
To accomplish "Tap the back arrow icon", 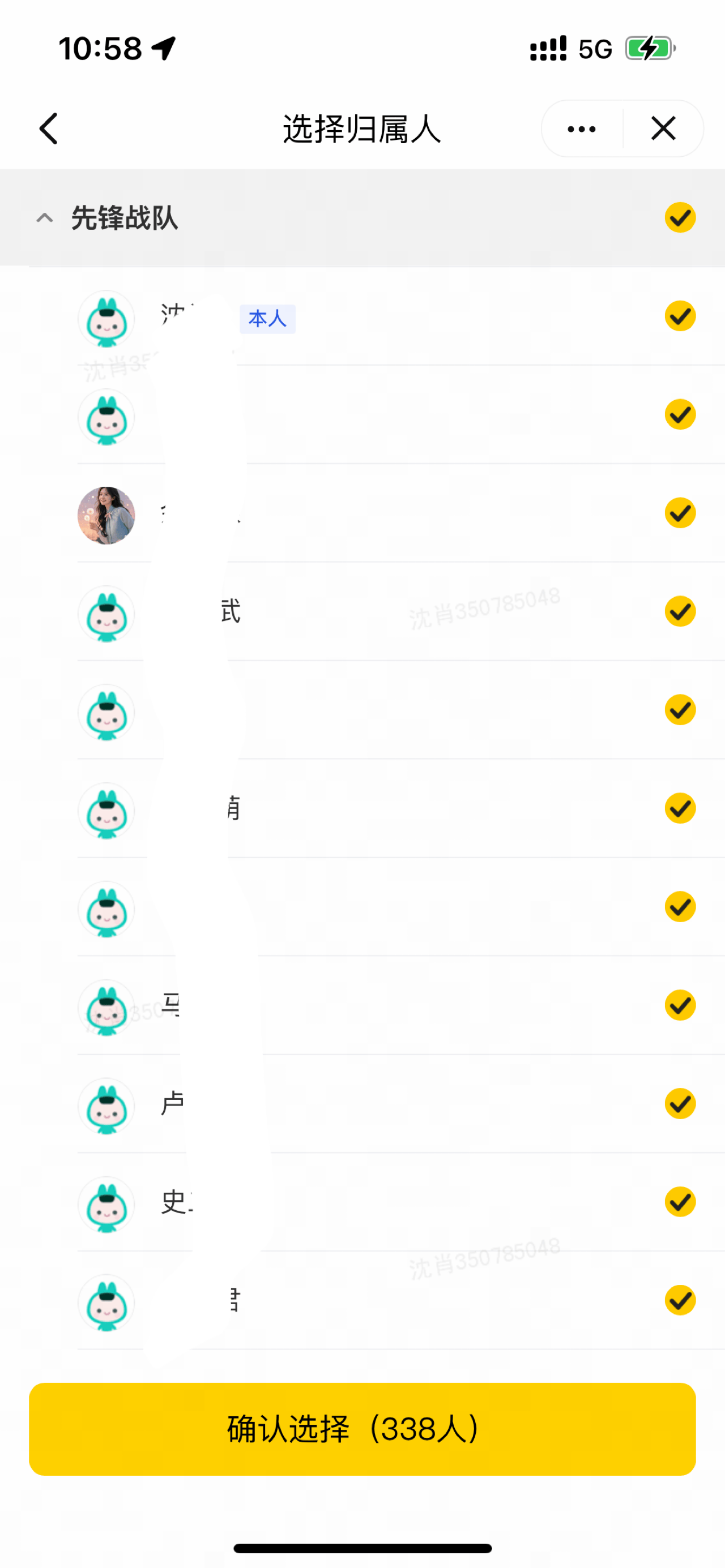I will click(x=49, y=128).
